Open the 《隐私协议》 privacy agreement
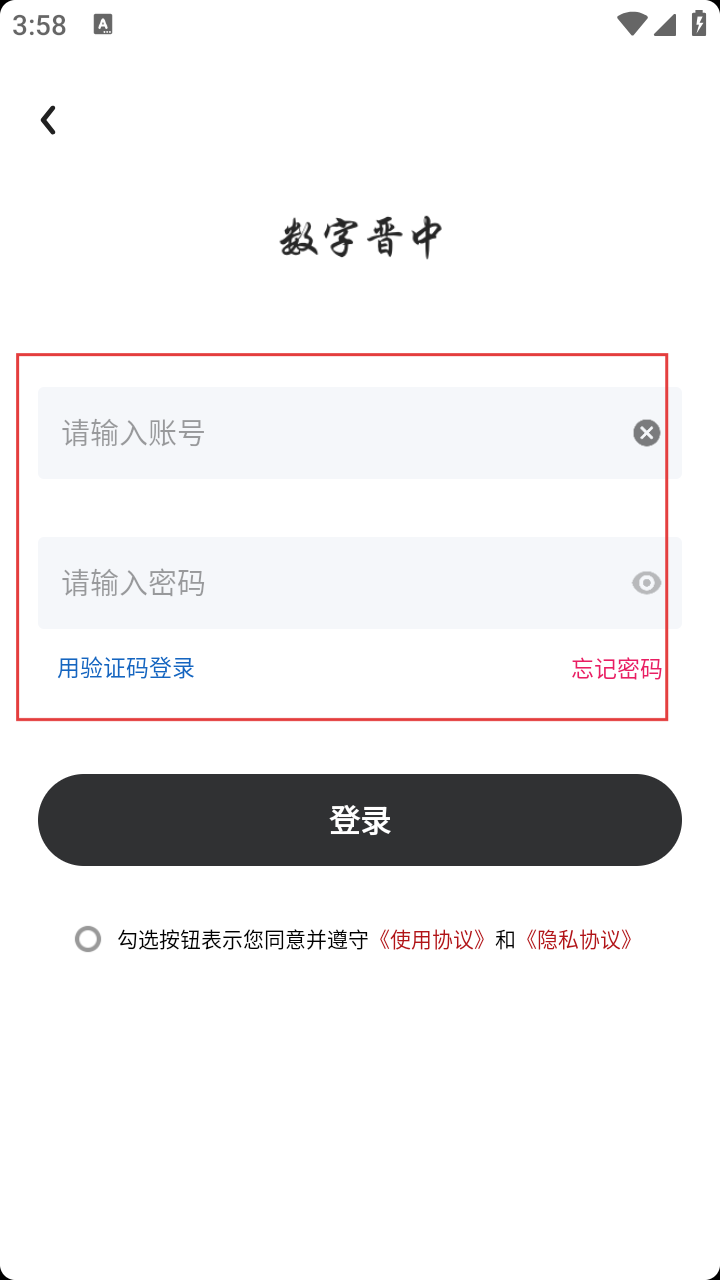 pyautogui.click(x=578, y=940)
